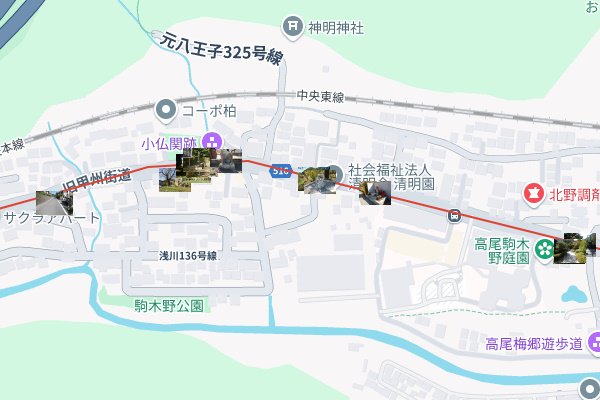This screenshot has height=400, width=600.
Task: Select the 神明神社 shrine marker
Action: coord(293,26)
